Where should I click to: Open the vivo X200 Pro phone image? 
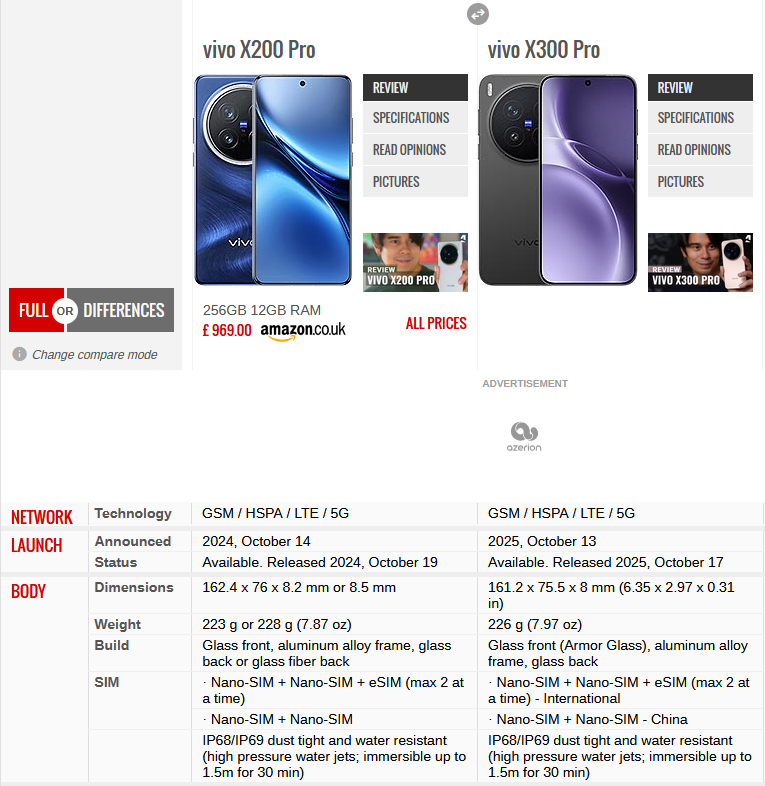[273, 180]
